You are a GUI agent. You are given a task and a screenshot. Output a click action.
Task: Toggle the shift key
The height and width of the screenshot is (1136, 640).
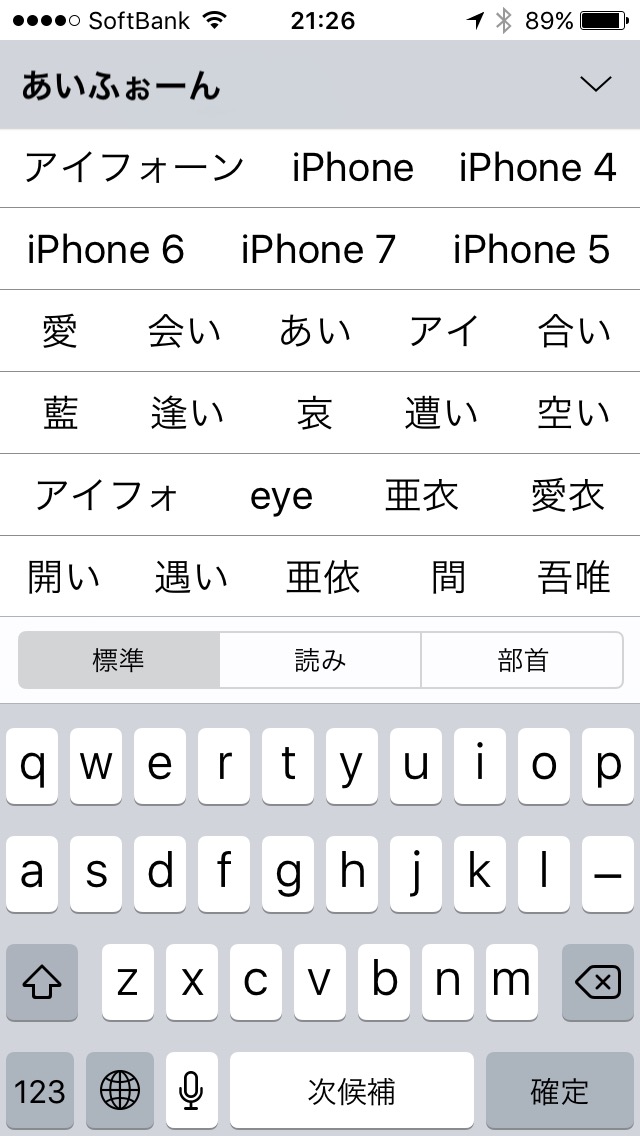[42, 982]
